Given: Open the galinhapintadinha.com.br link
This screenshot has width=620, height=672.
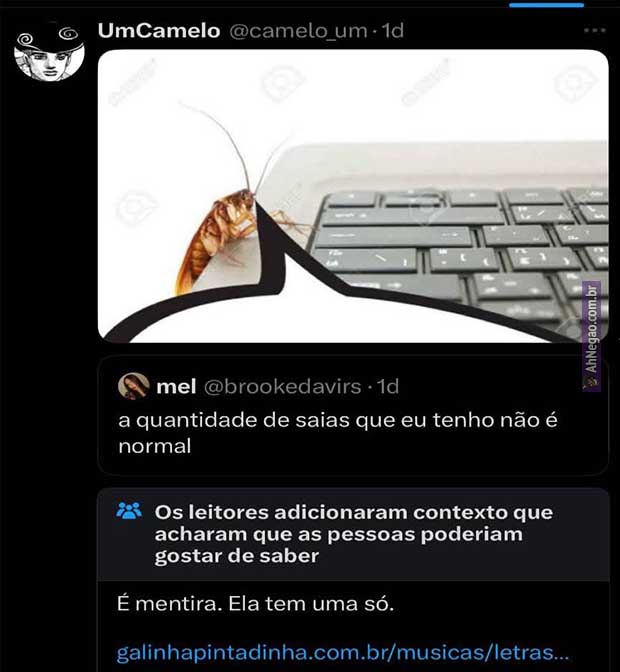Looking at the screenshot, I should pos(342,653).
